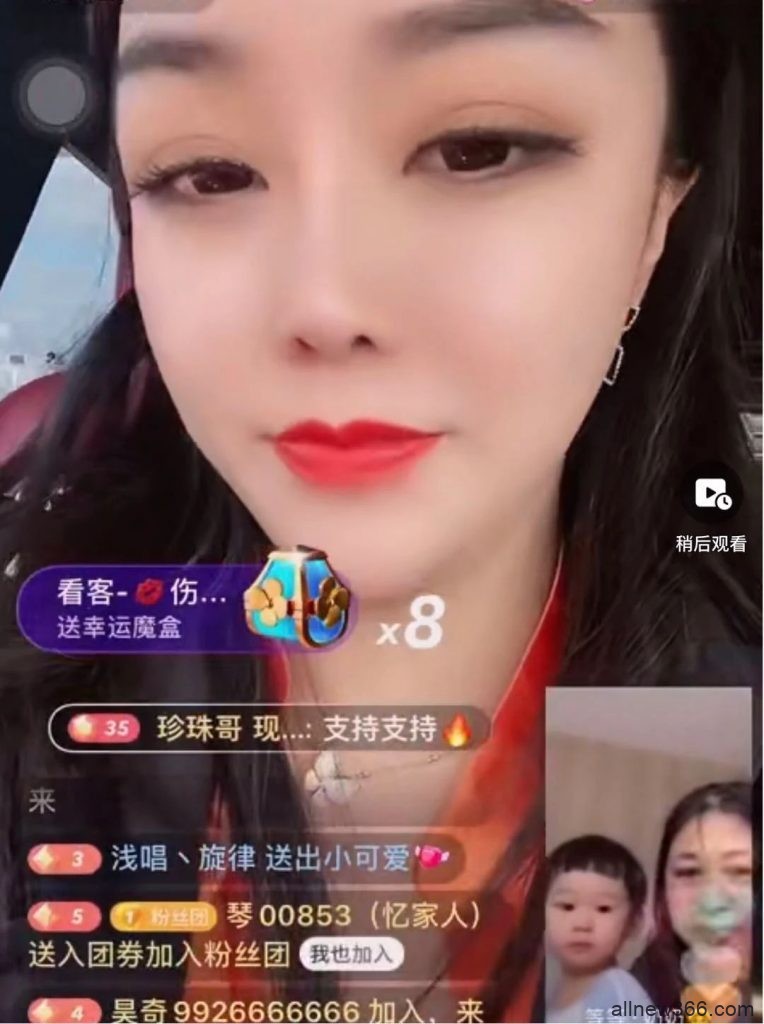Open the co-host's small video window
The image size is (764, 1024).
[x=649, y=850]
